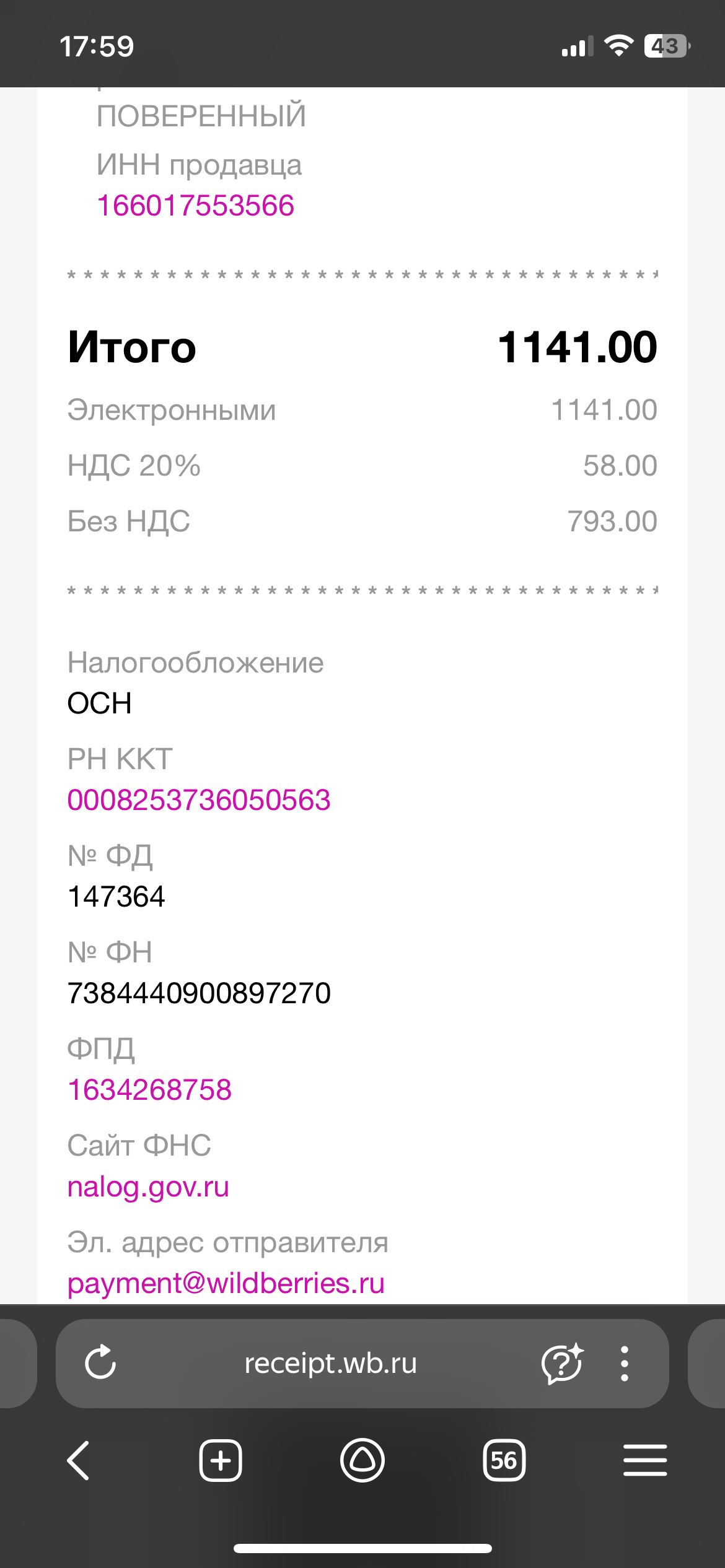725x1568 pixels.
Task: Open the nalog.gov.ru website link
Action: [148, 1187]
